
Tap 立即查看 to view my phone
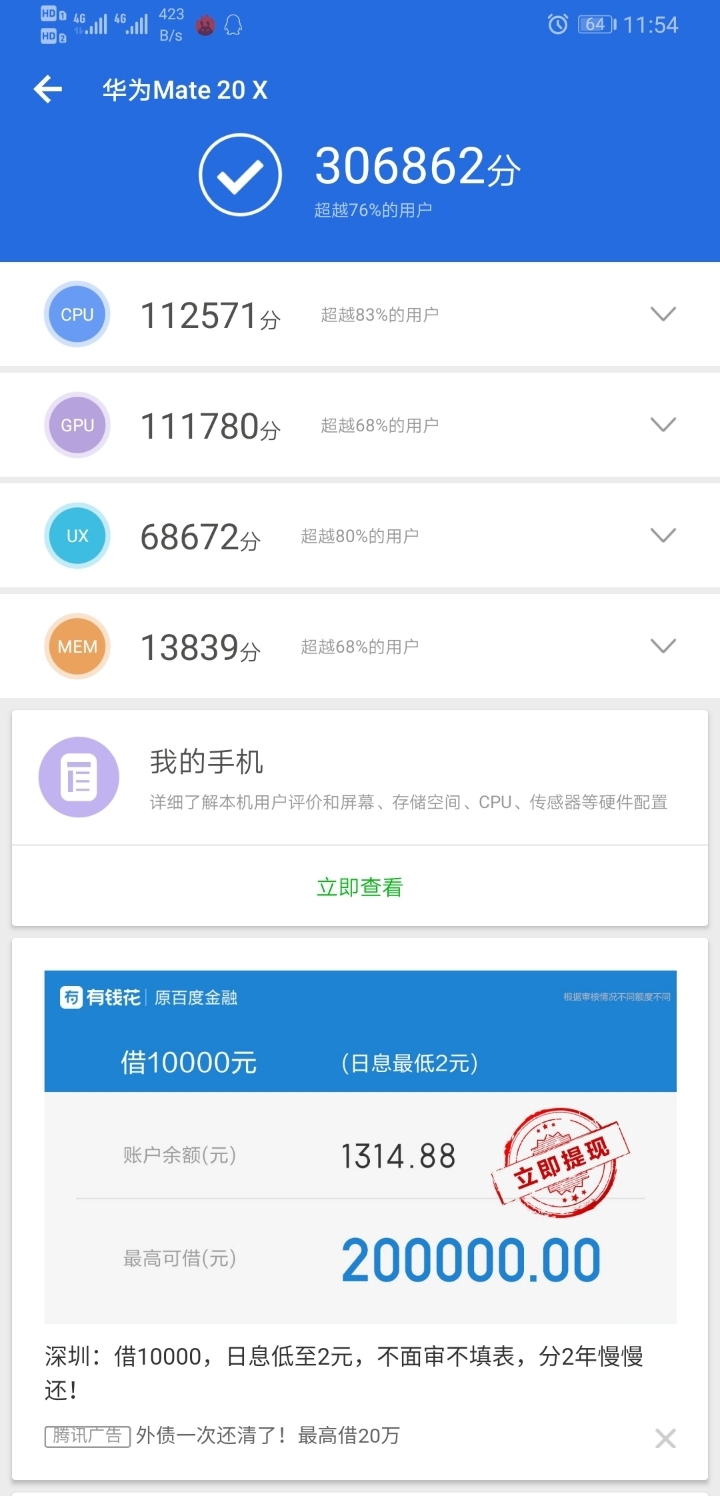[x=360, y=887]
